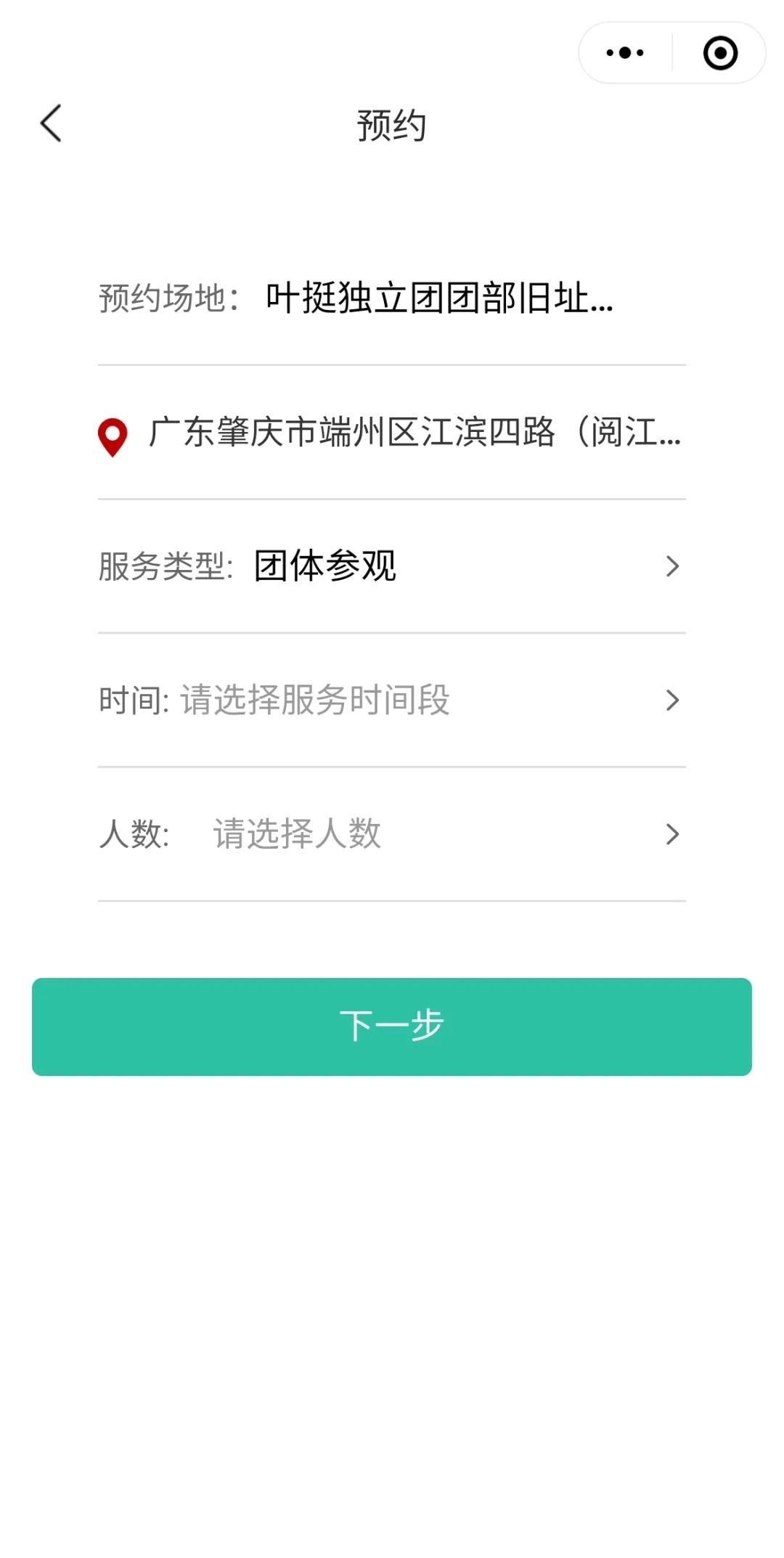
Task: Choose the number of visitors under 人数
Action: coord(392,834)
